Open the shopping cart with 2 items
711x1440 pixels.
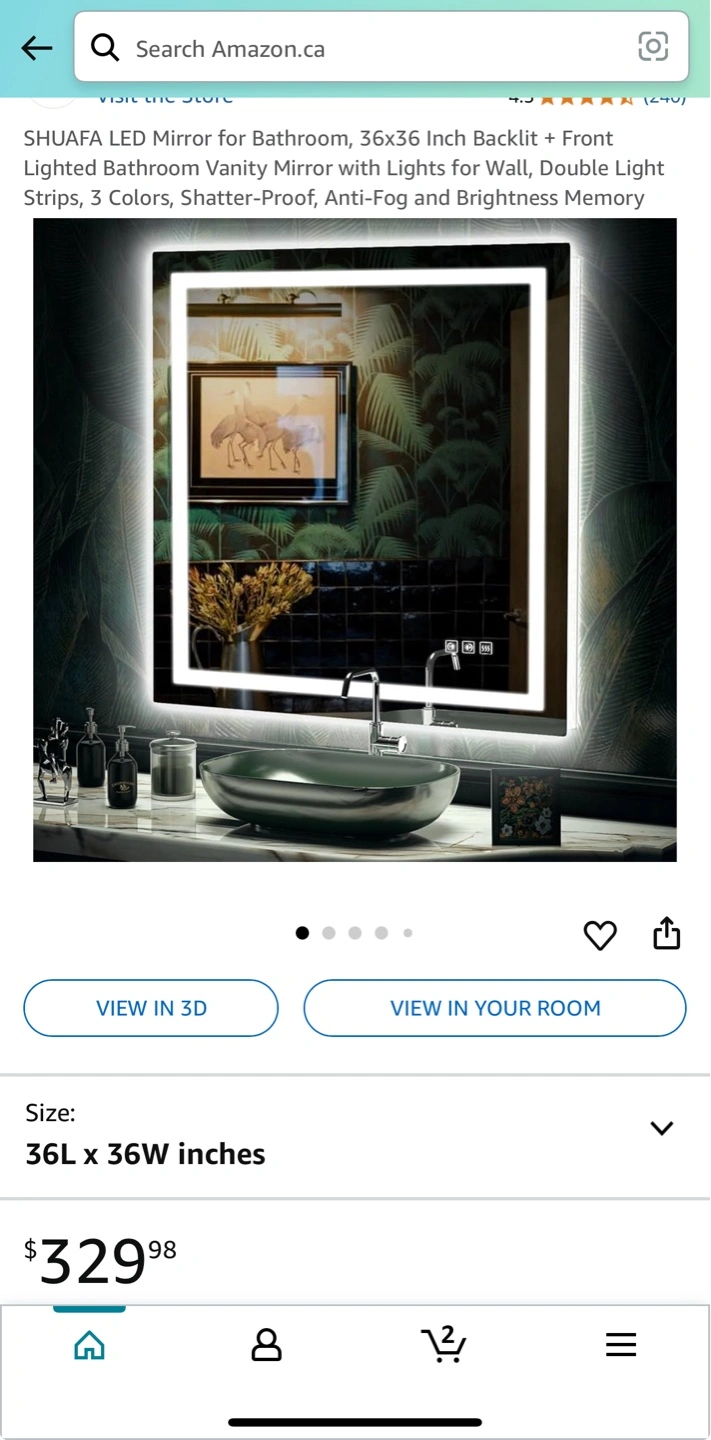pos(443,1344)
